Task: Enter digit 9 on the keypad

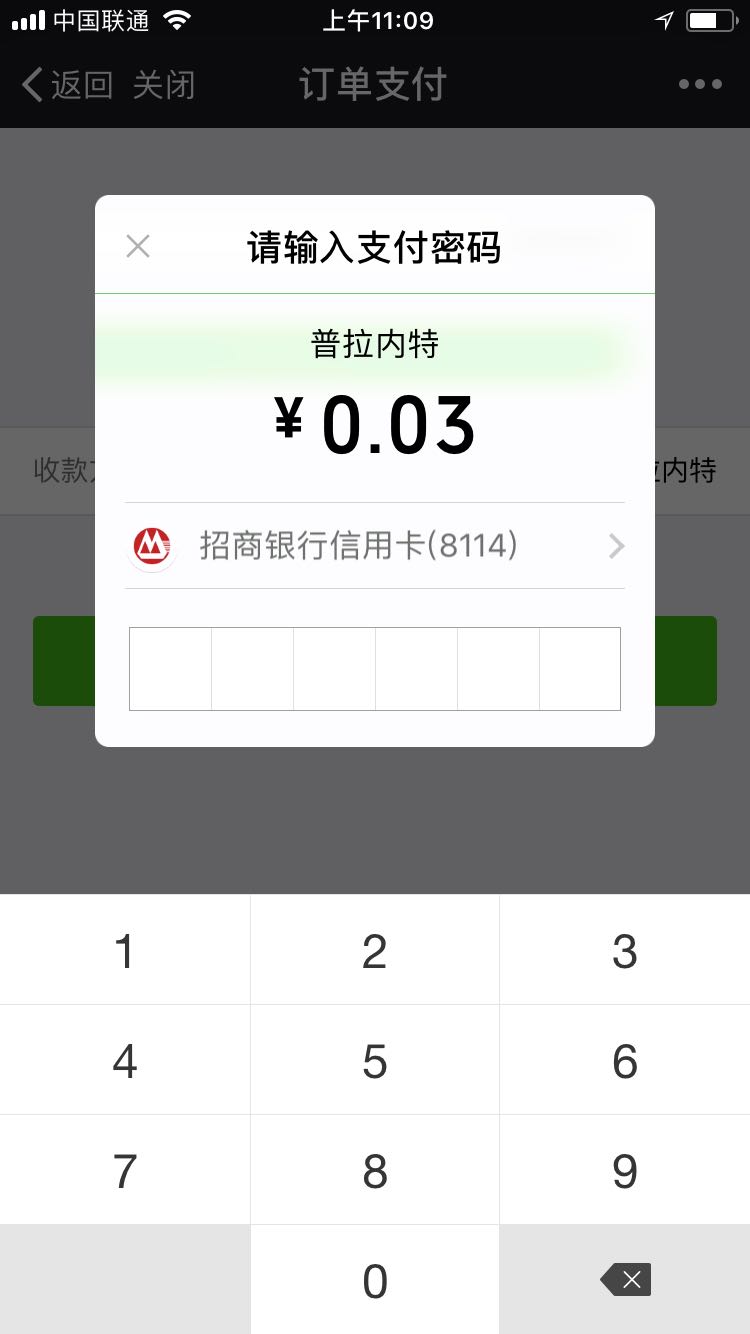Action: click(x=625, y=1170)
